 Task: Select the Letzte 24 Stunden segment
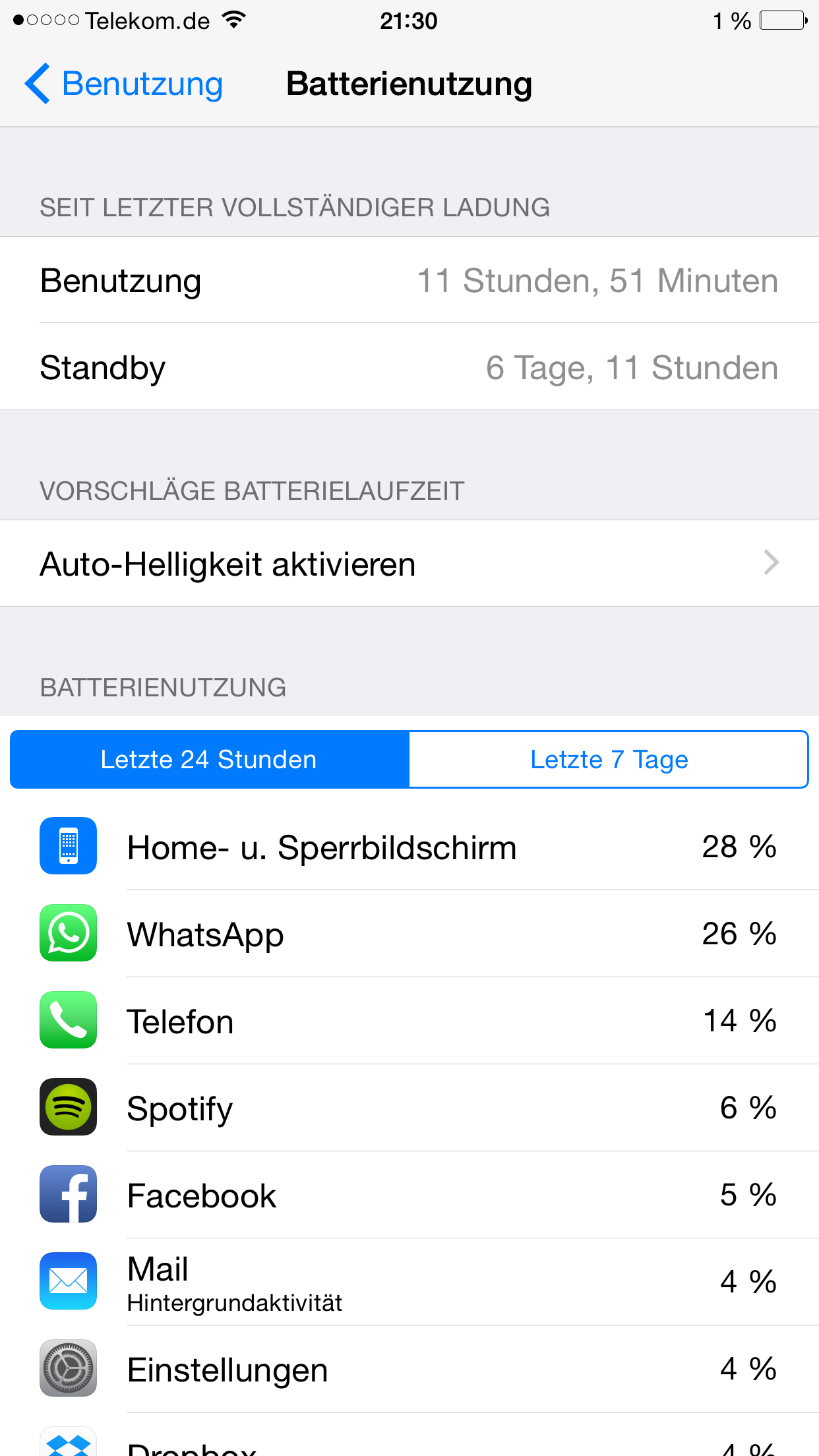pyautogui.click(x=210, y=759)
